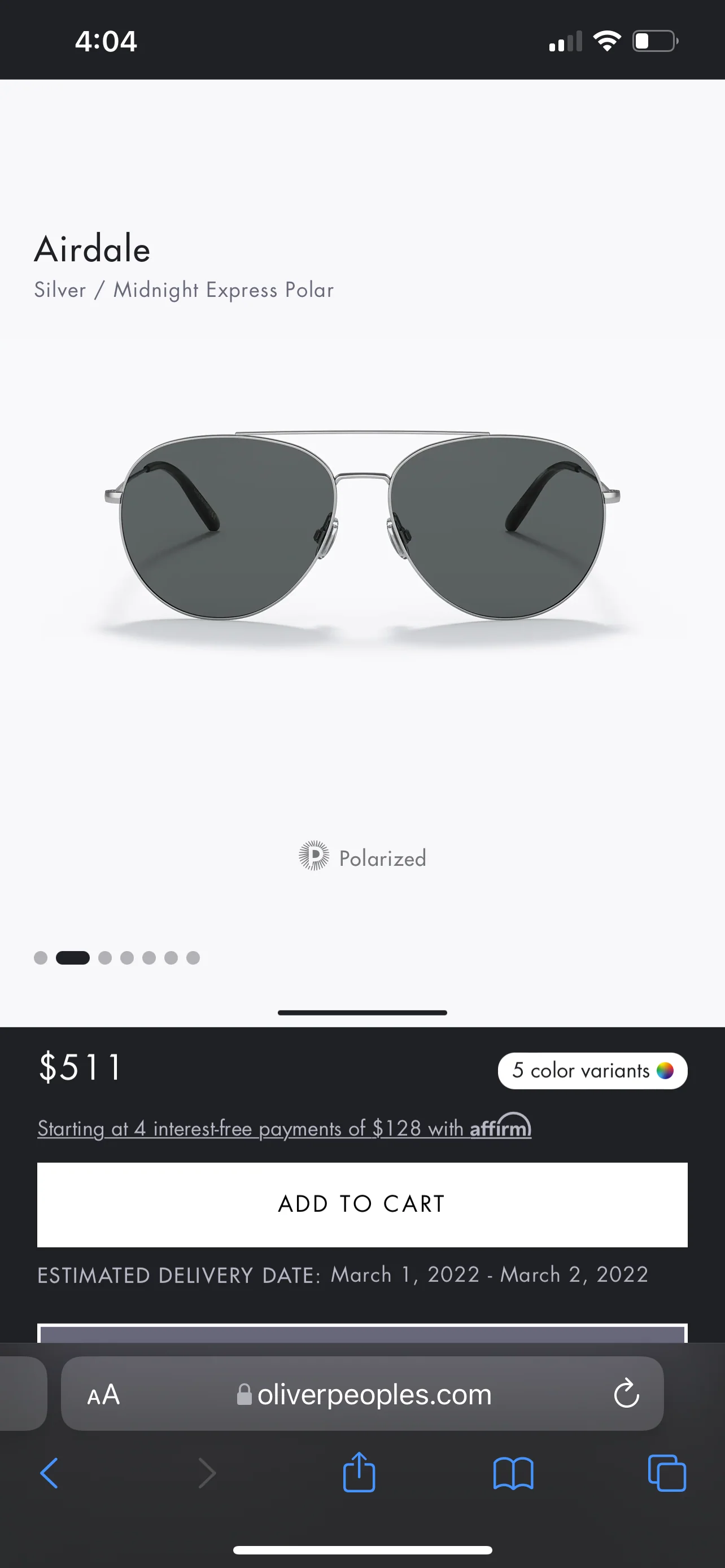Click the padlock icon in the address bar
This screenshot has width=725, height=1568.
(x=244, y=1395)
